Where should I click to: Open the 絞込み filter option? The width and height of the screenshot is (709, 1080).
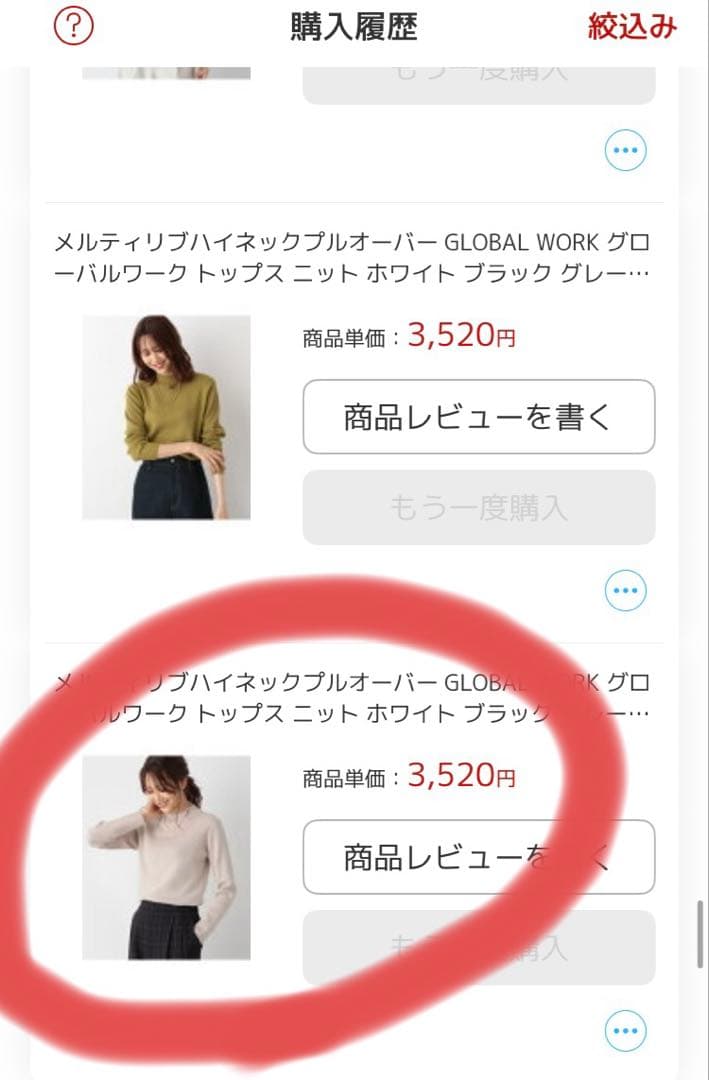[x=632, y=27]
